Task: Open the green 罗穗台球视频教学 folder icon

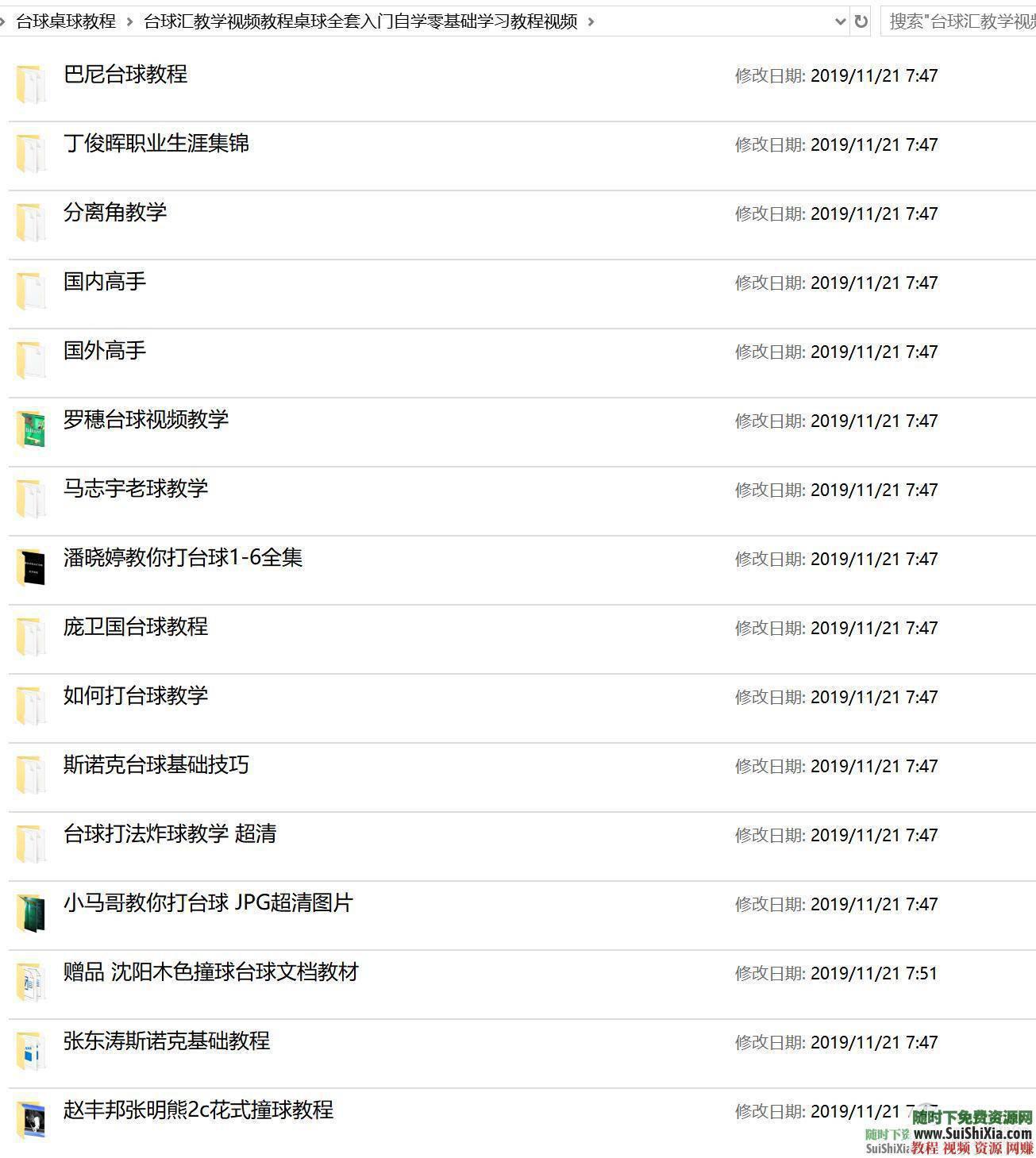Action: [32, 429]
